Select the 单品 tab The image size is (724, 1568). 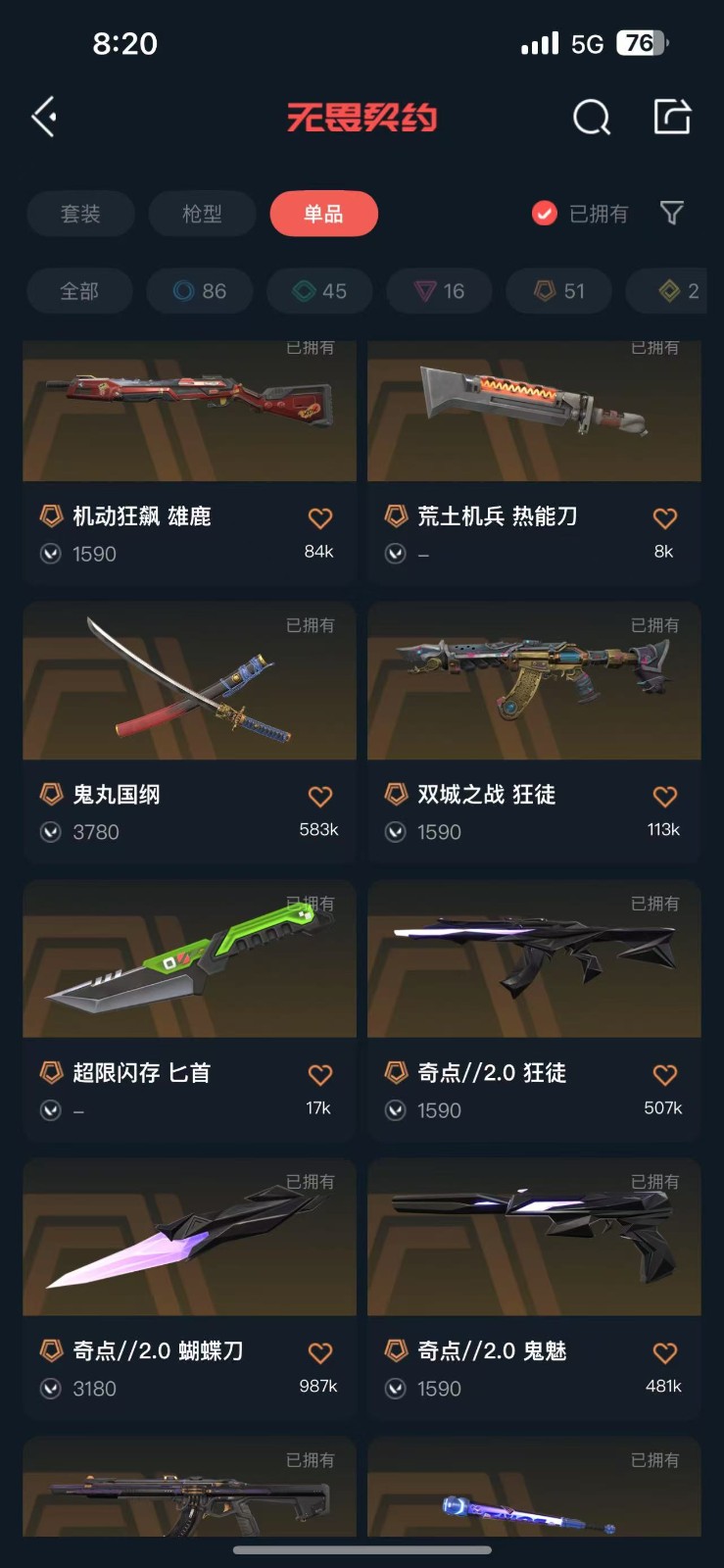[323, 214]
